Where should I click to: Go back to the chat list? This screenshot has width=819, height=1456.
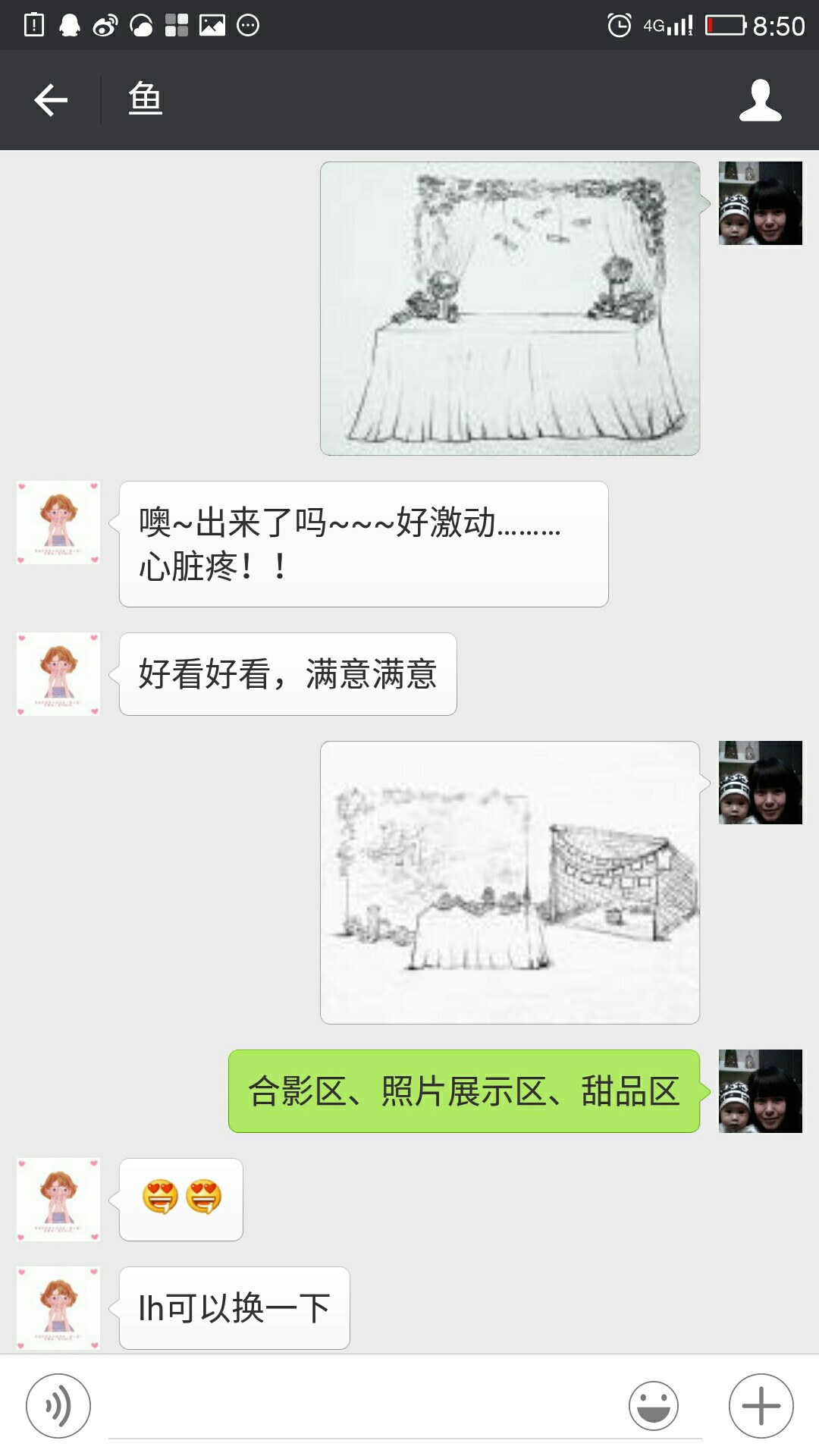coord(52,100)
